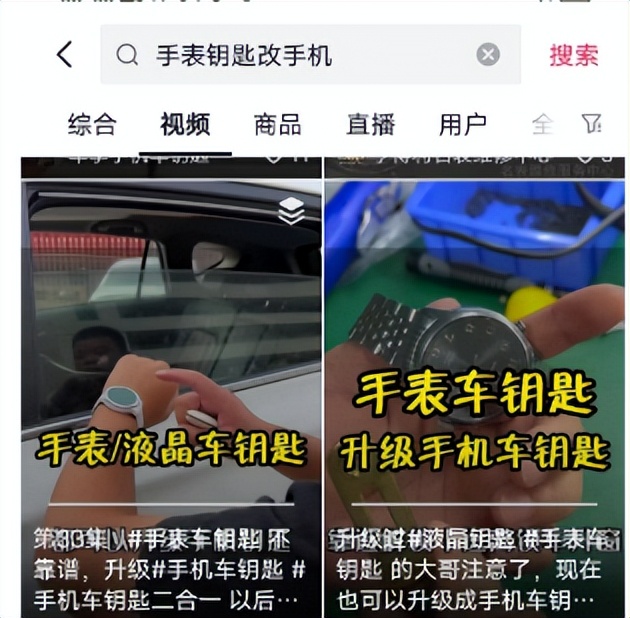Switch to the 商品 tab
630x618 pixels.
[x=278, y=124]
